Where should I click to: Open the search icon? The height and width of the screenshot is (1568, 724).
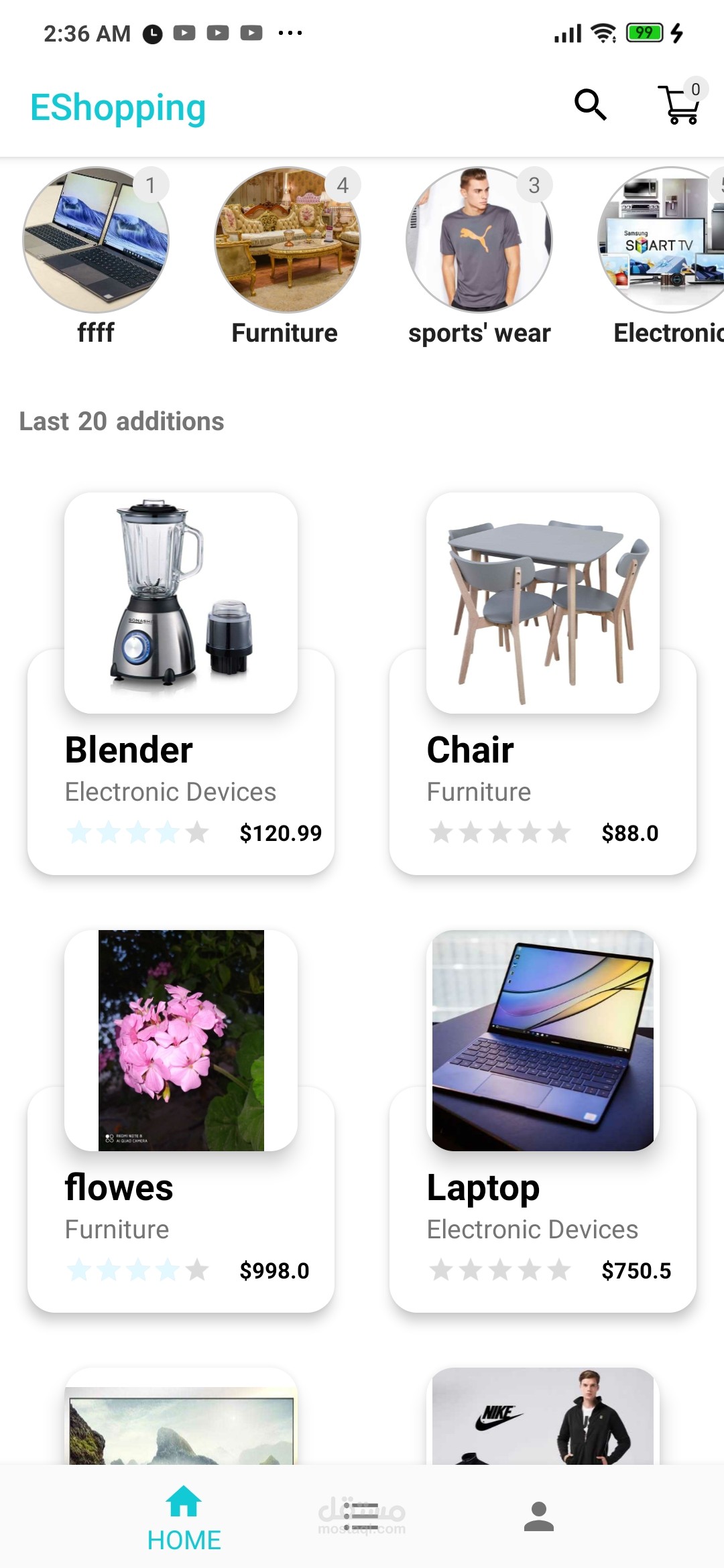point(591,105)
